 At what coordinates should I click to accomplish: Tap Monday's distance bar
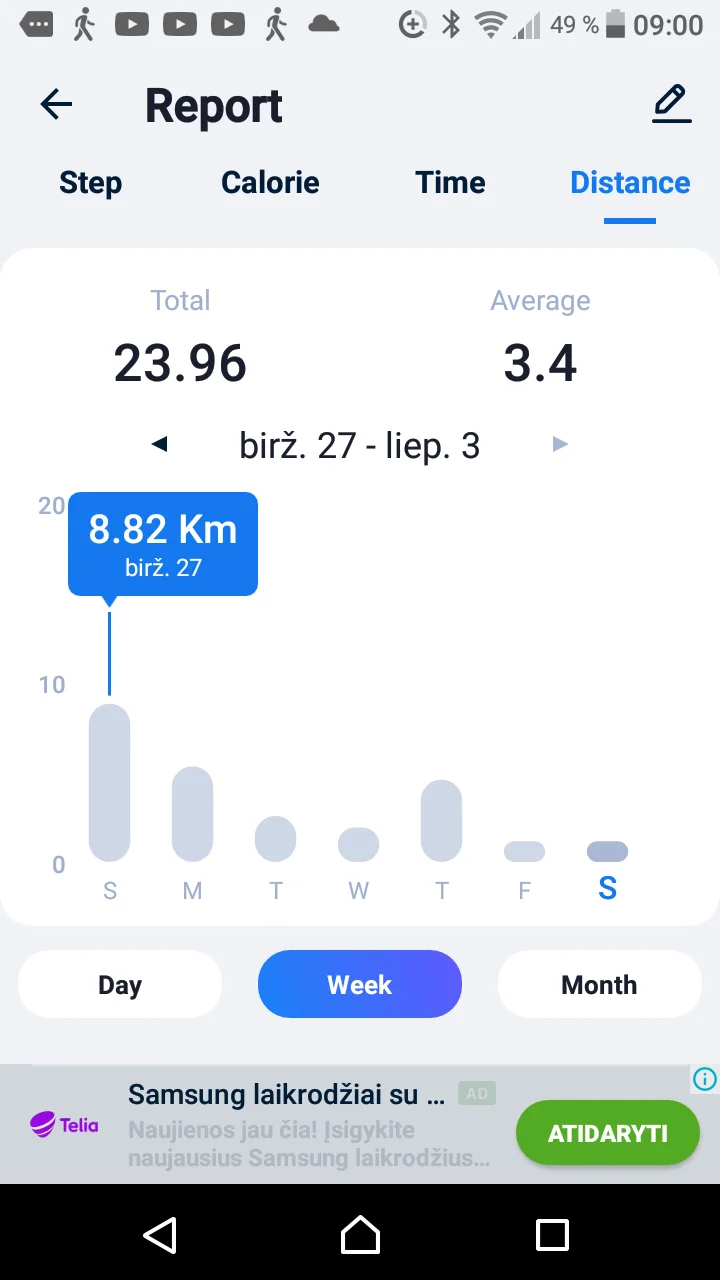(x=192, y=814)
